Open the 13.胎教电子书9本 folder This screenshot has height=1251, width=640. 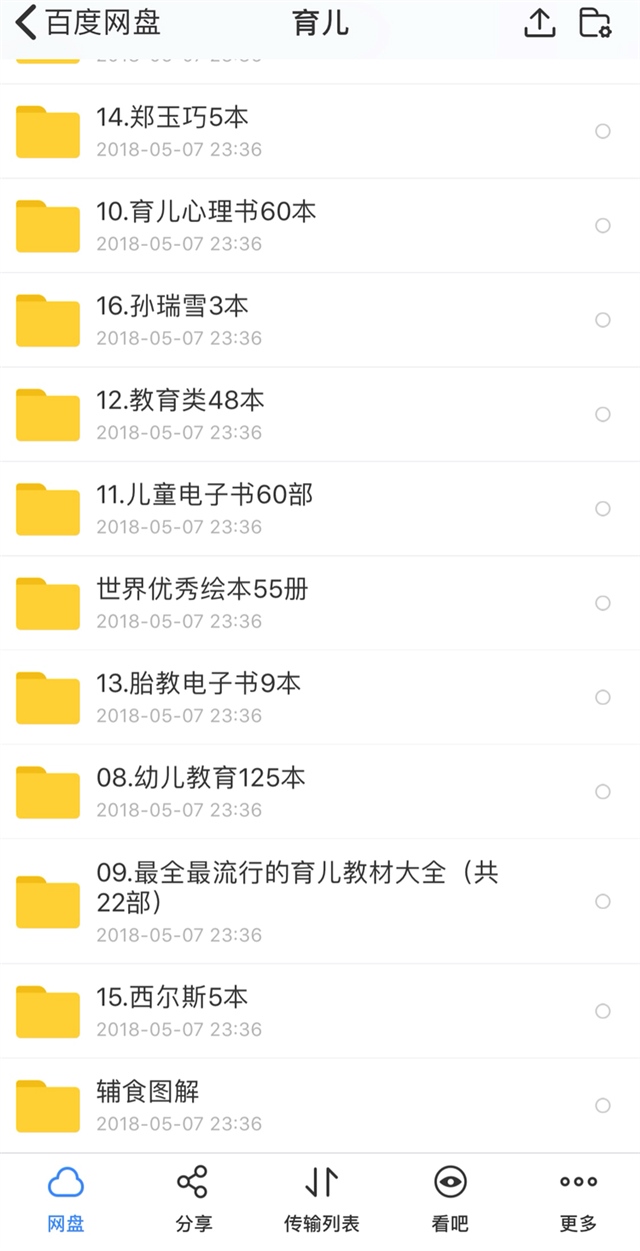click(x=320, y=698)
